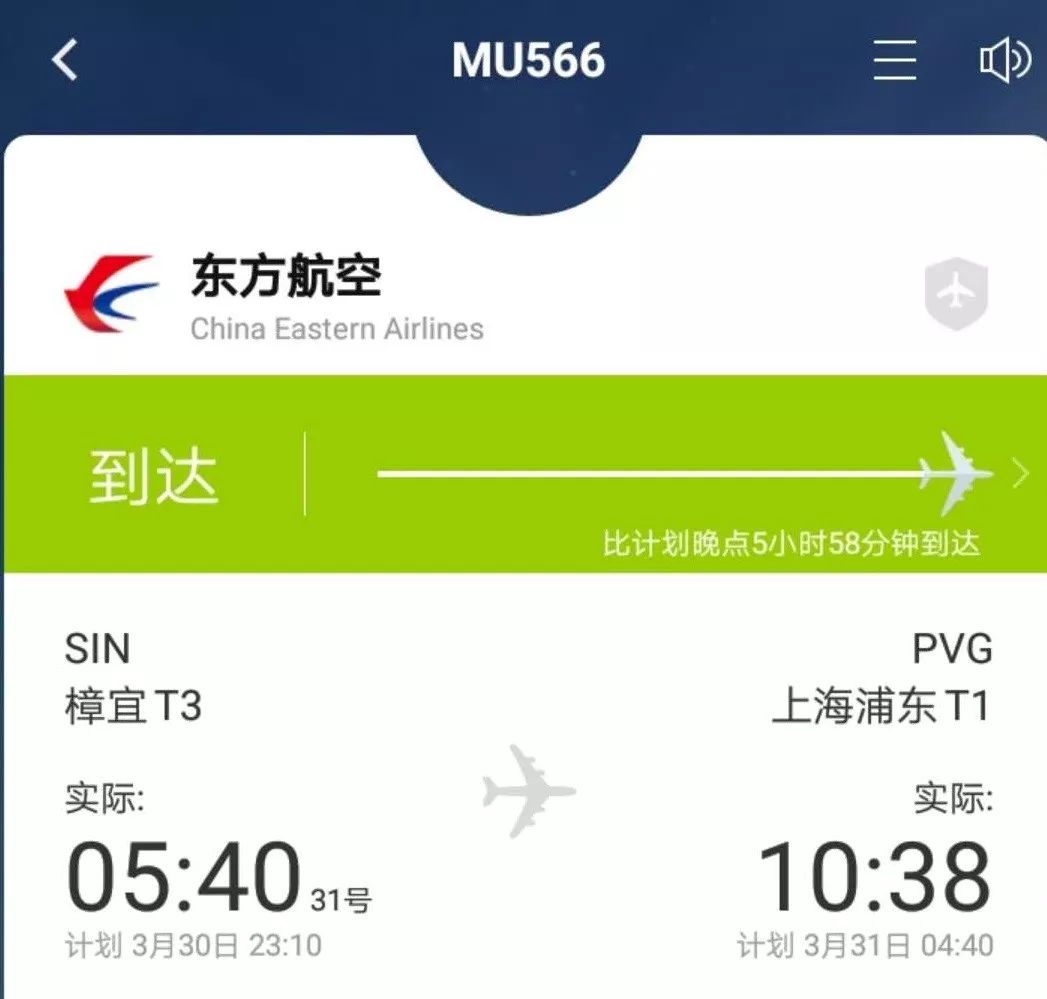Go back with the top-left arrow

pos(65,60)
